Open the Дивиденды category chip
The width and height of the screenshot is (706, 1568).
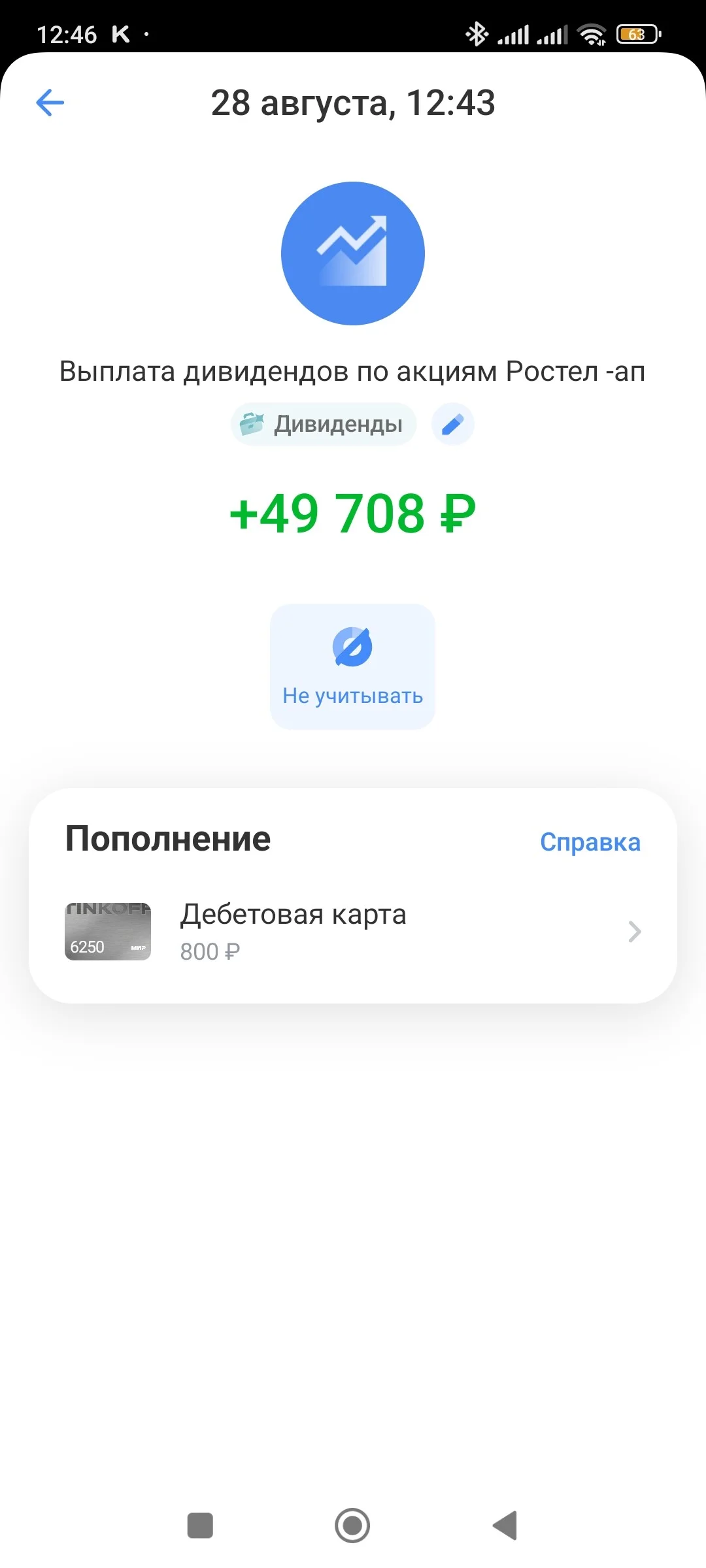pos(324,424)
